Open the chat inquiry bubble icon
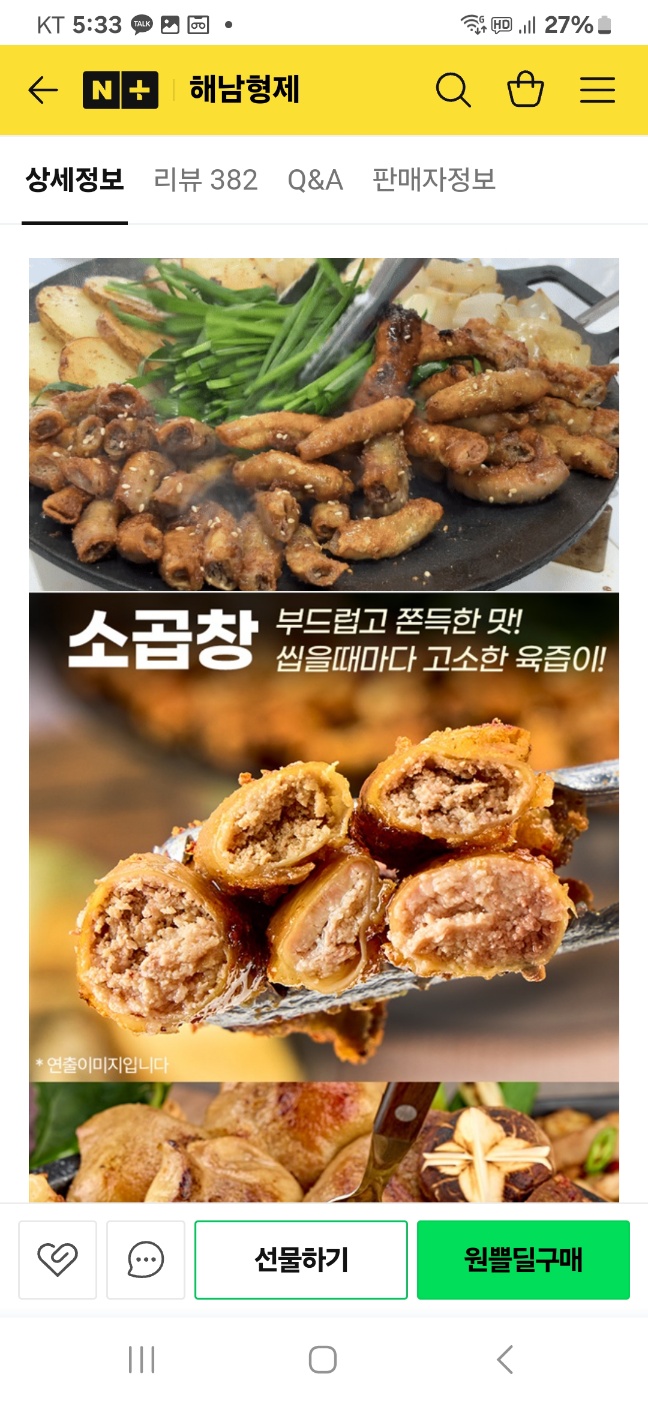This screenshot has height=1404, width=648. 146,1259
